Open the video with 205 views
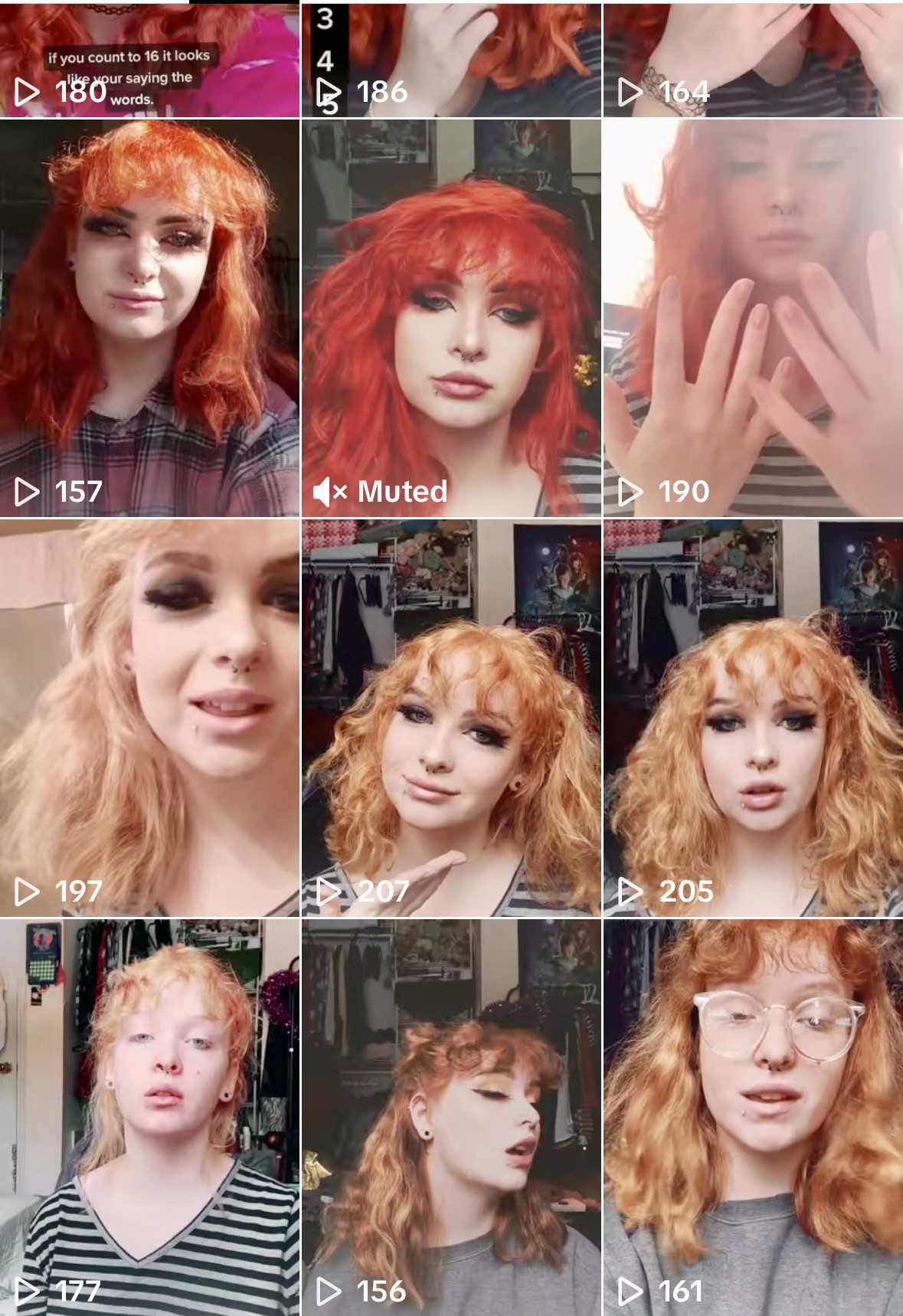Image resolution: width=903 pixels, height=1316 pixels. click(753, 718)
